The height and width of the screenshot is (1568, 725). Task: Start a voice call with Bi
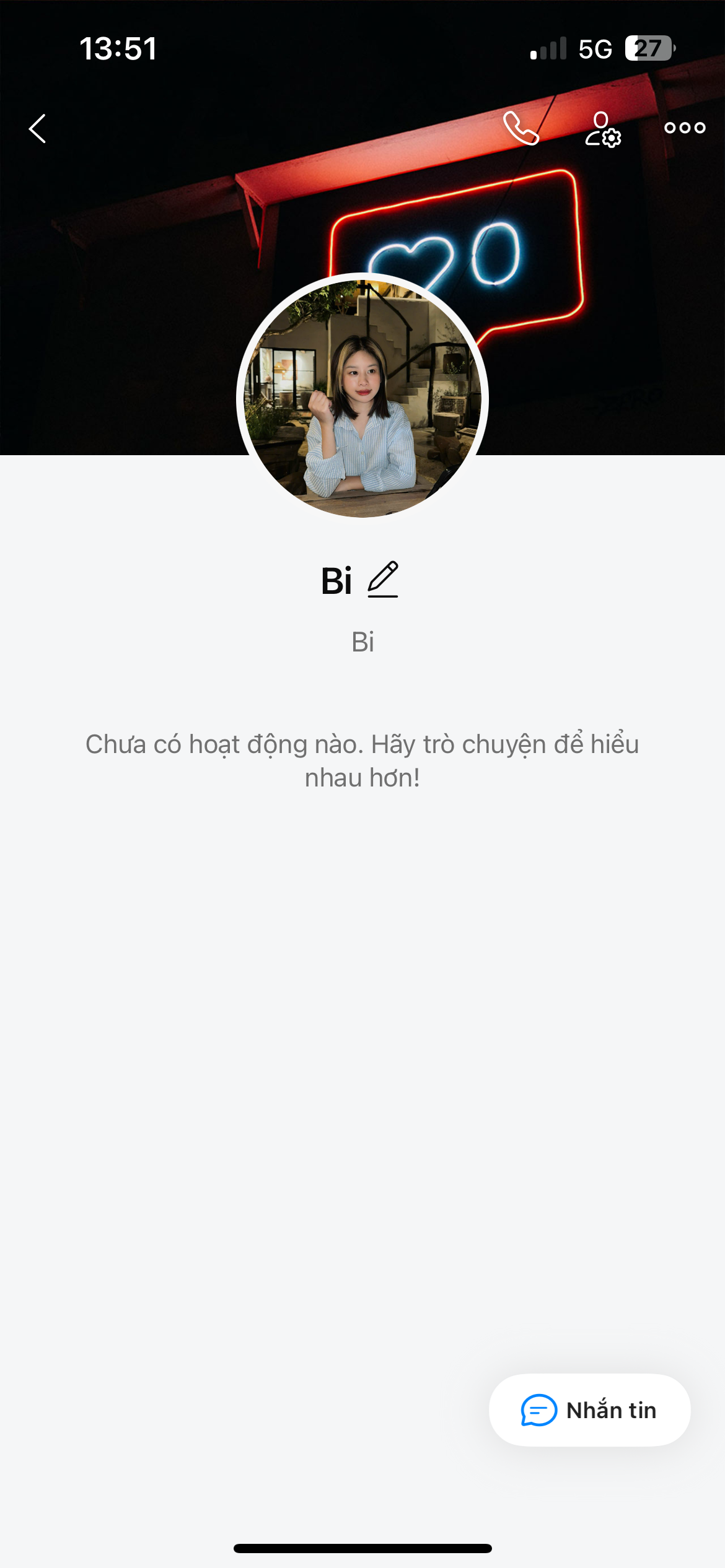click(520, 128)
